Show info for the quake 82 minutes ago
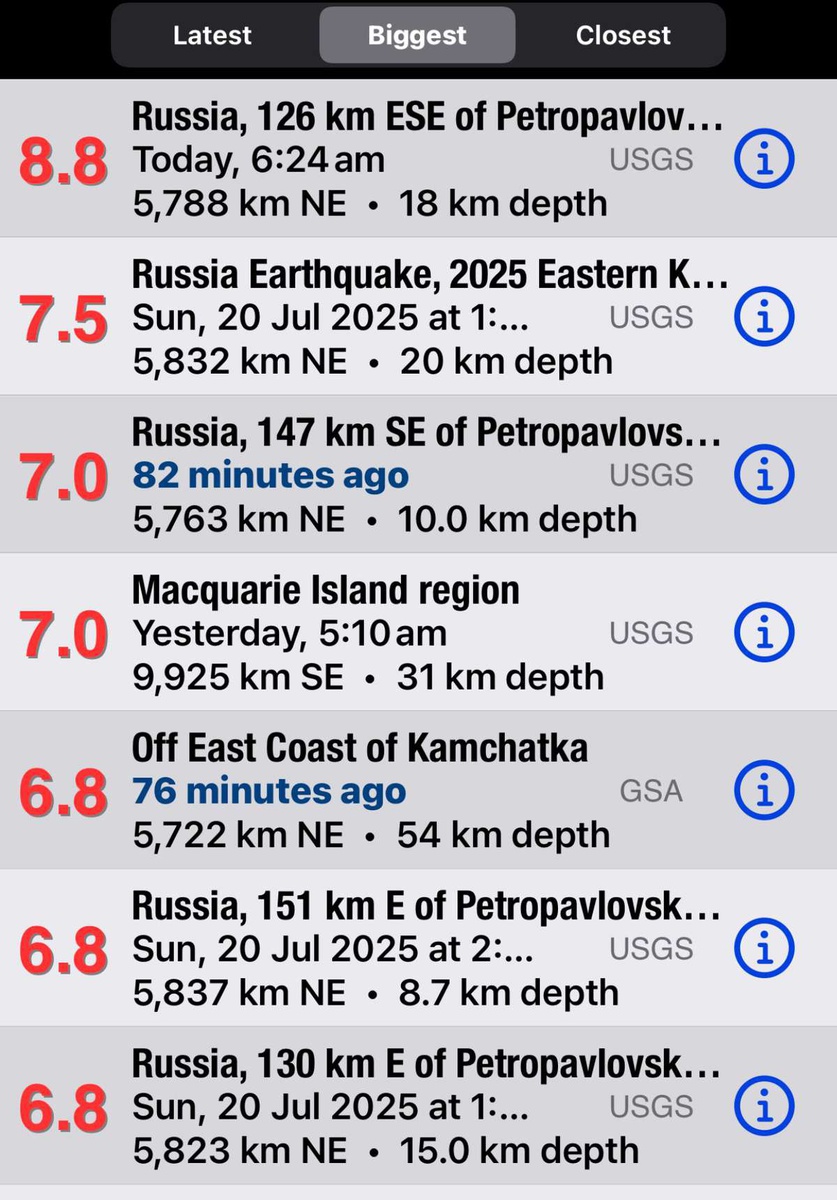Image resolution: width=837 pixels, height=1200 pixels. pos(764,475)
